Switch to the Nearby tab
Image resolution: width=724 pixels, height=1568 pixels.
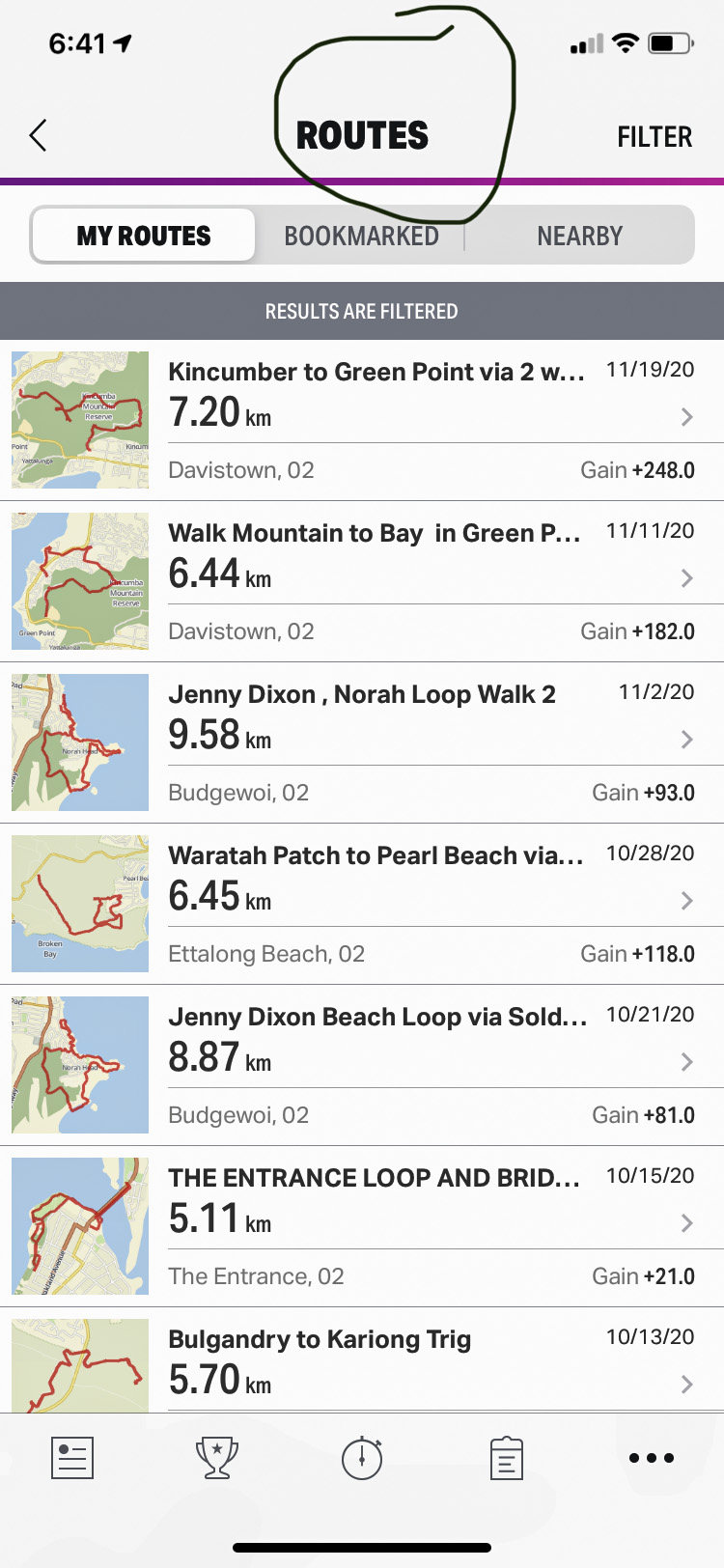(579, 236)
